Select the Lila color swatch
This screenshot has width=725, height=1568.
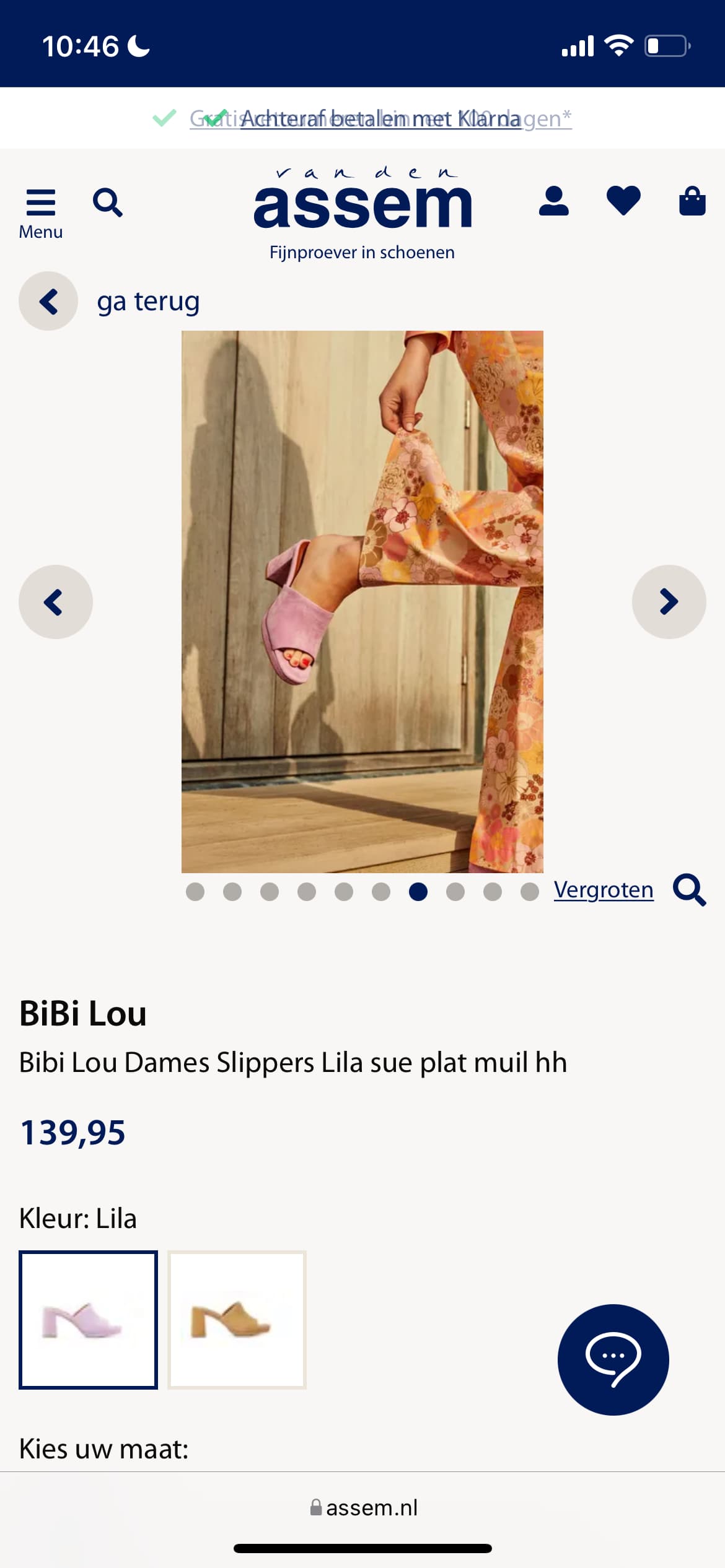coord(88,1320)
